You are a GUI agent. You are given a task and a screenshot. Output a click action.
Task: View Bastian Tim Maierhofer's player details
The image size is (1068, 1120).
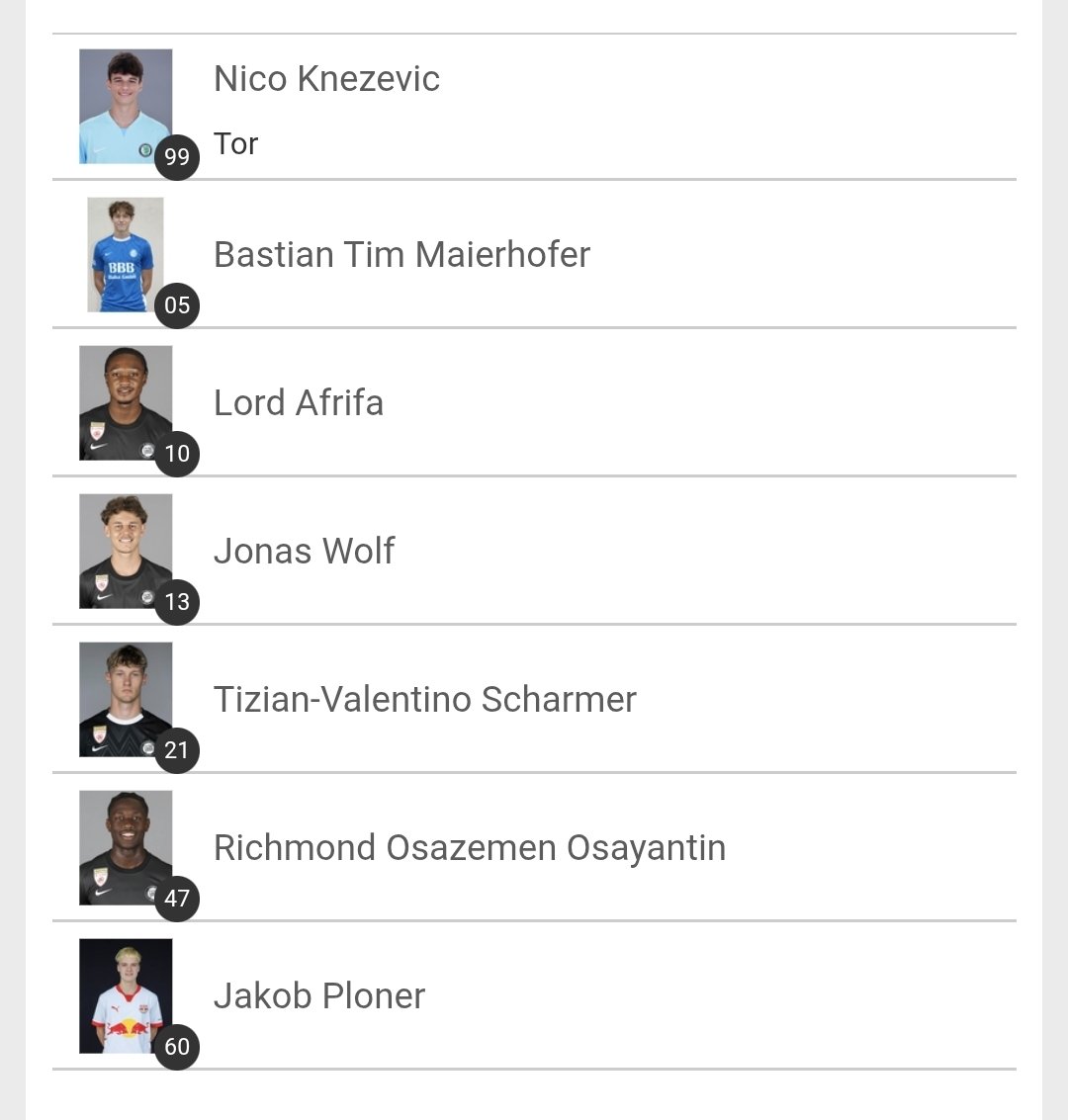[x=401, y=255]
